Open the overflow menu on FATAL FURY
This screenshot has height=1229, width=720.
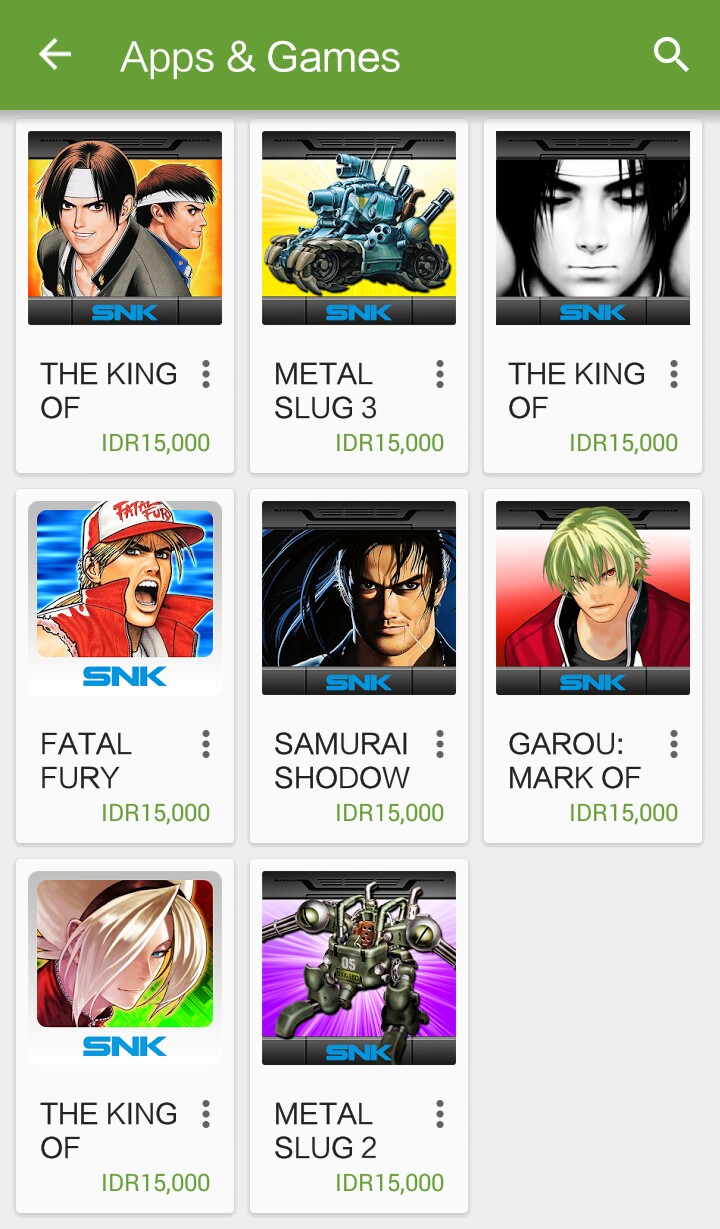click(205, 744)
